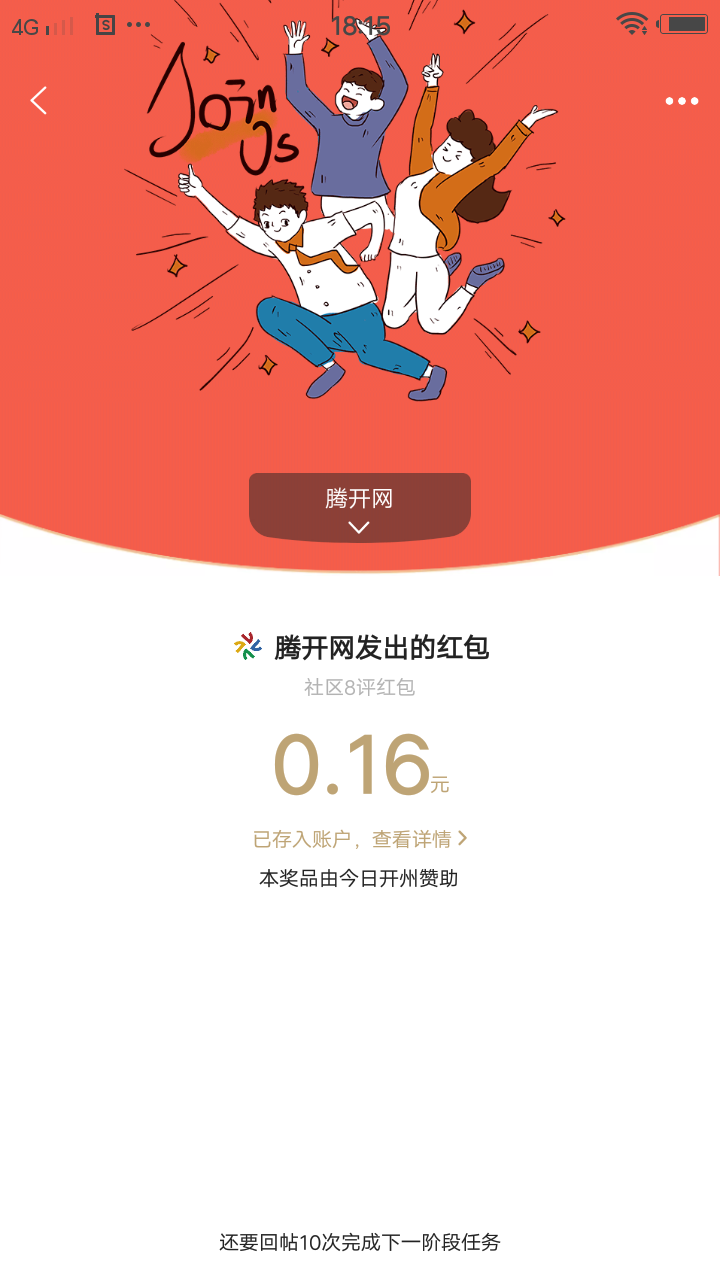Go back using the top-left arrow
The height and width of the screenshot is (1280, 720).
tap(39, 100)
